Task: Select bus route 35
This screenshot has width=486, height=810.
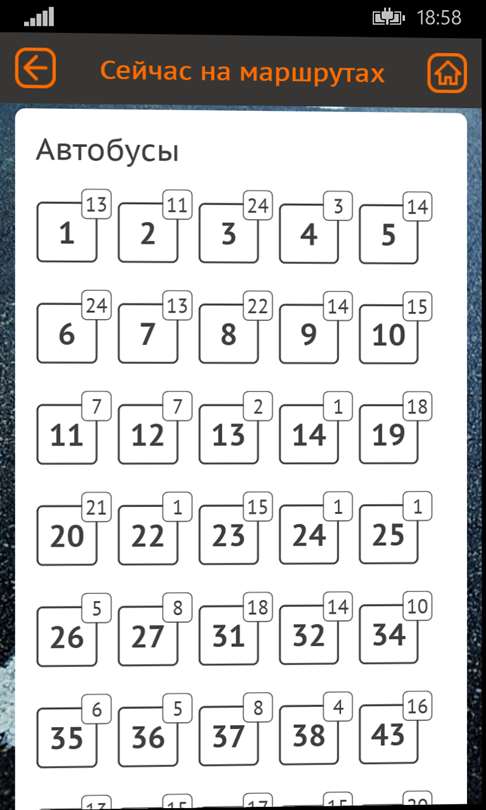Action: pyautogui.click(x=67, y=738)
